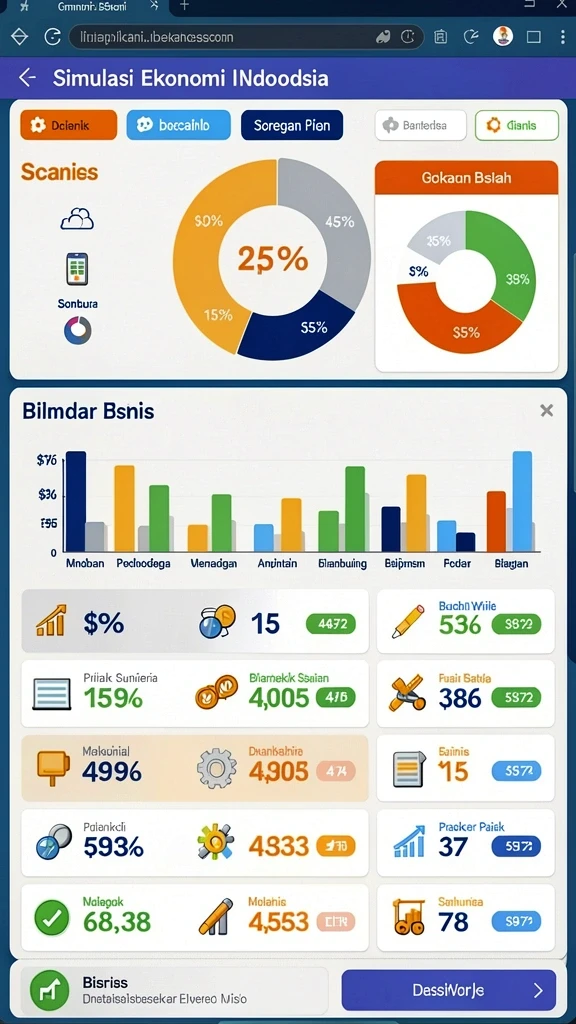The image size is (576, 1024).
Task: Select the orange Dciank chip
Action: point(69,125)
